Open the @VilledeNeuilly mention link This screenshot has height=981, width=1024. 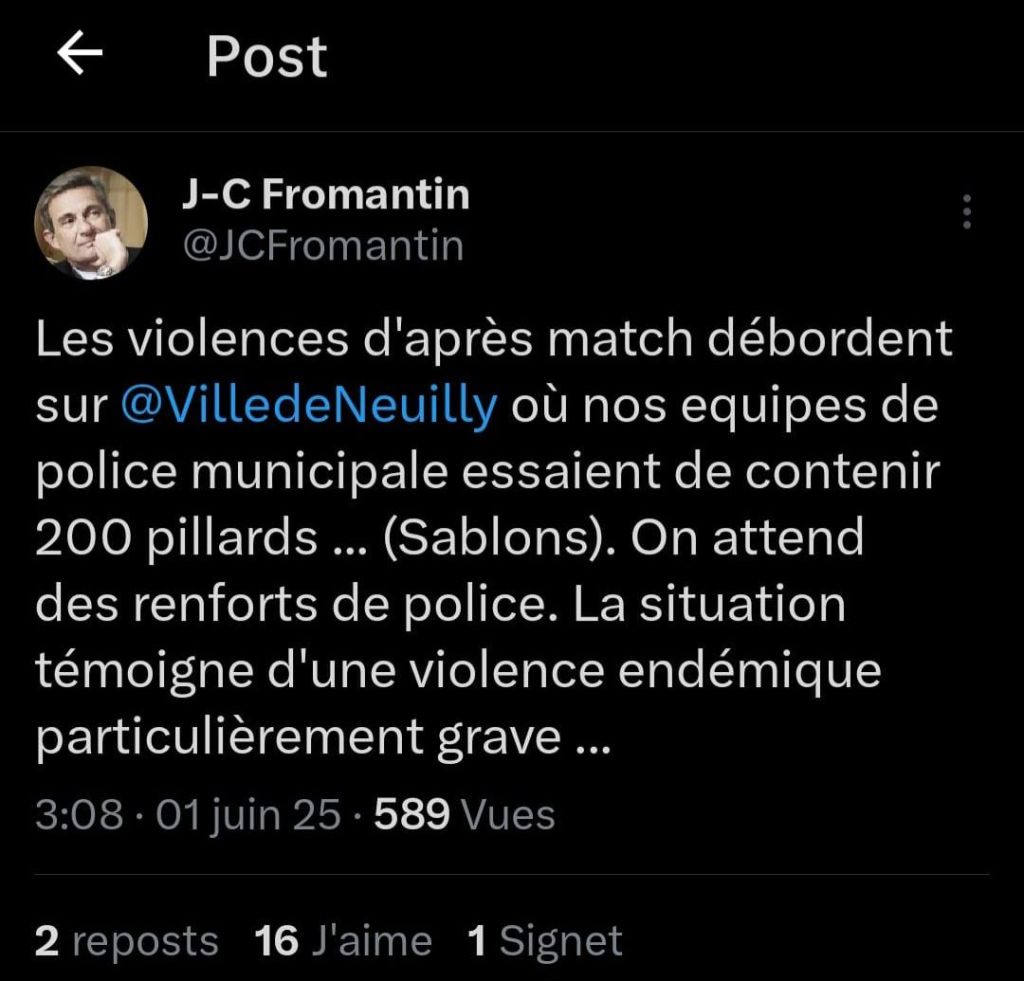point(308,408)
